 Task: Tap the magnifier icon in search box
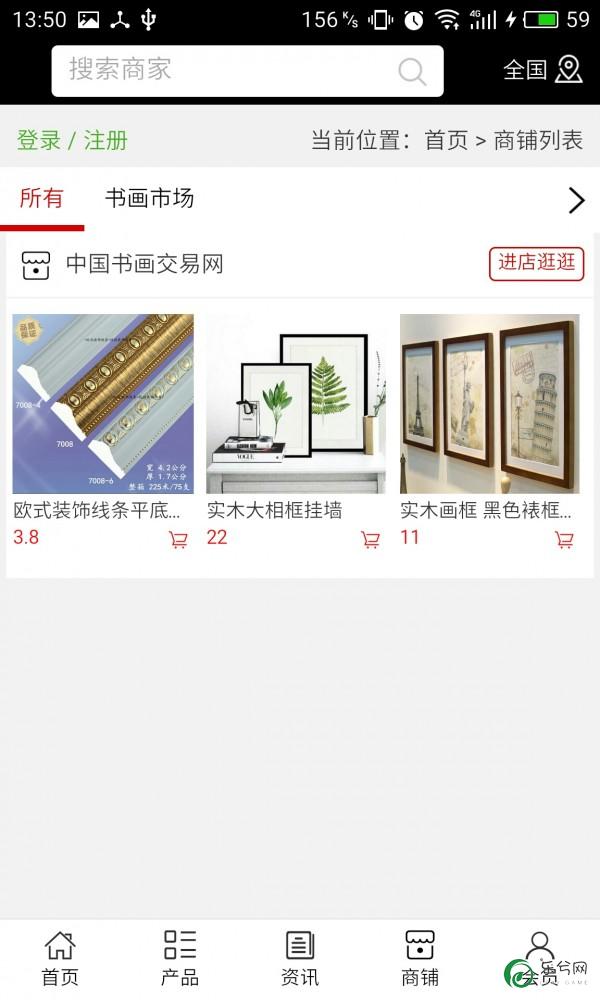[x=412, y=71]
